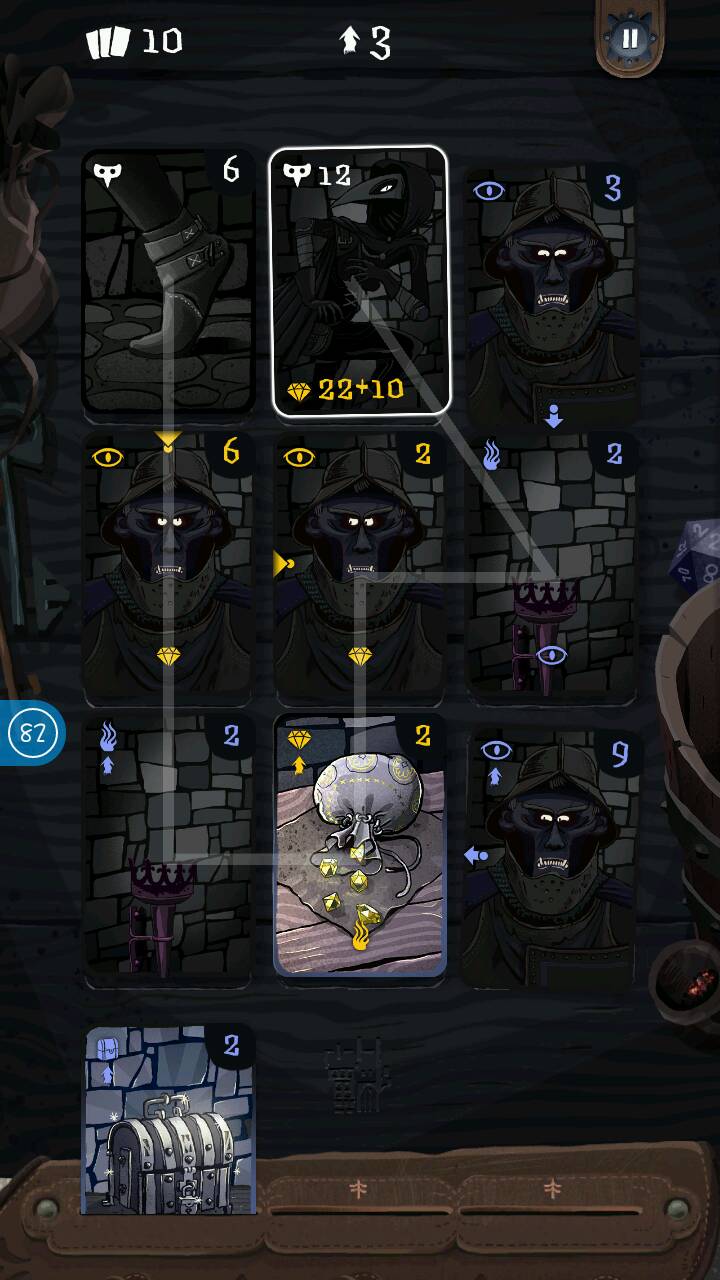The width and height of the screenshot is (720, 1280).
Task: Select the thief card with 22+10 gems
Action: coord(360,281)
